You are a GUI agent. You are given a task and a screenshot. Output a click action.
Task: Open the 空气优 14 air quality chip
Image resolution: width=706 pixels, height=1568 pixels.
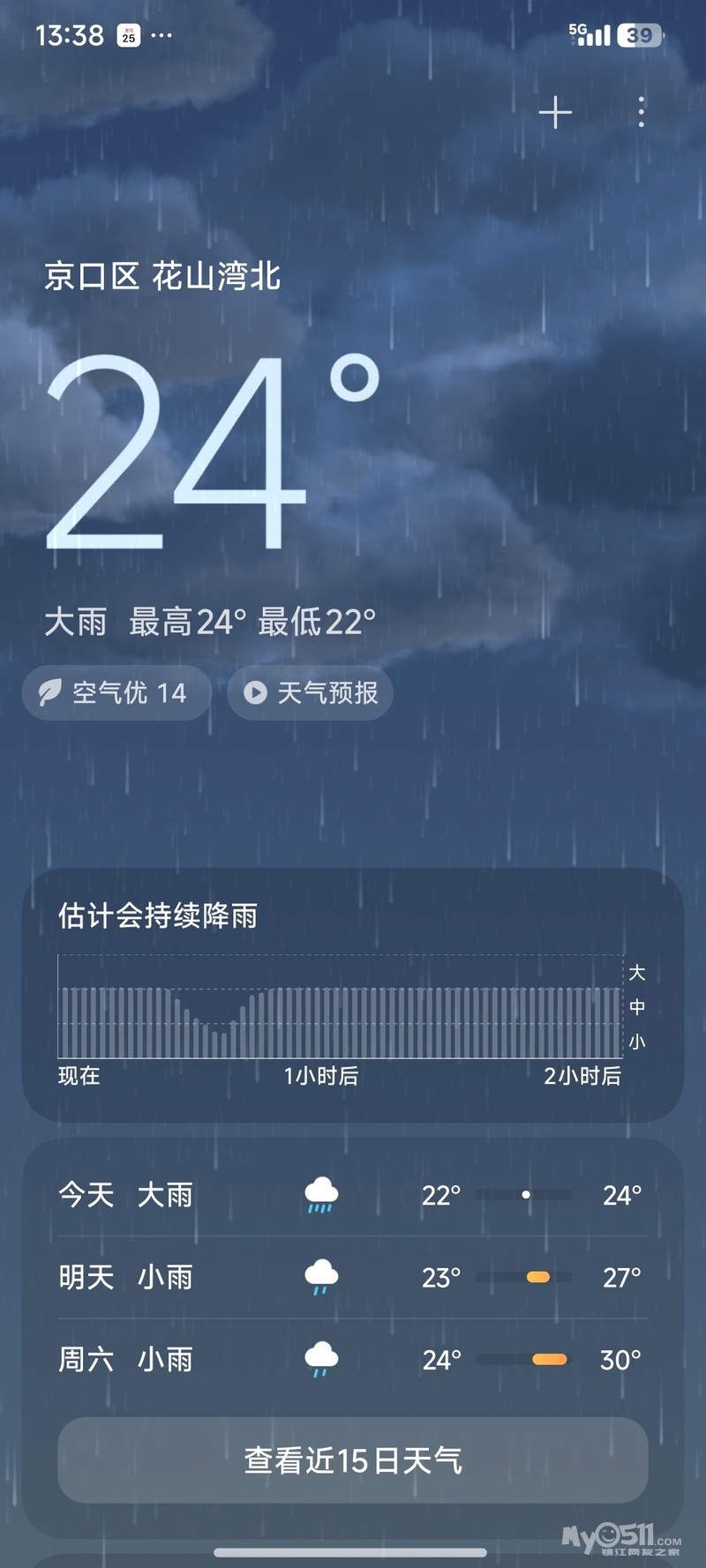116,693
